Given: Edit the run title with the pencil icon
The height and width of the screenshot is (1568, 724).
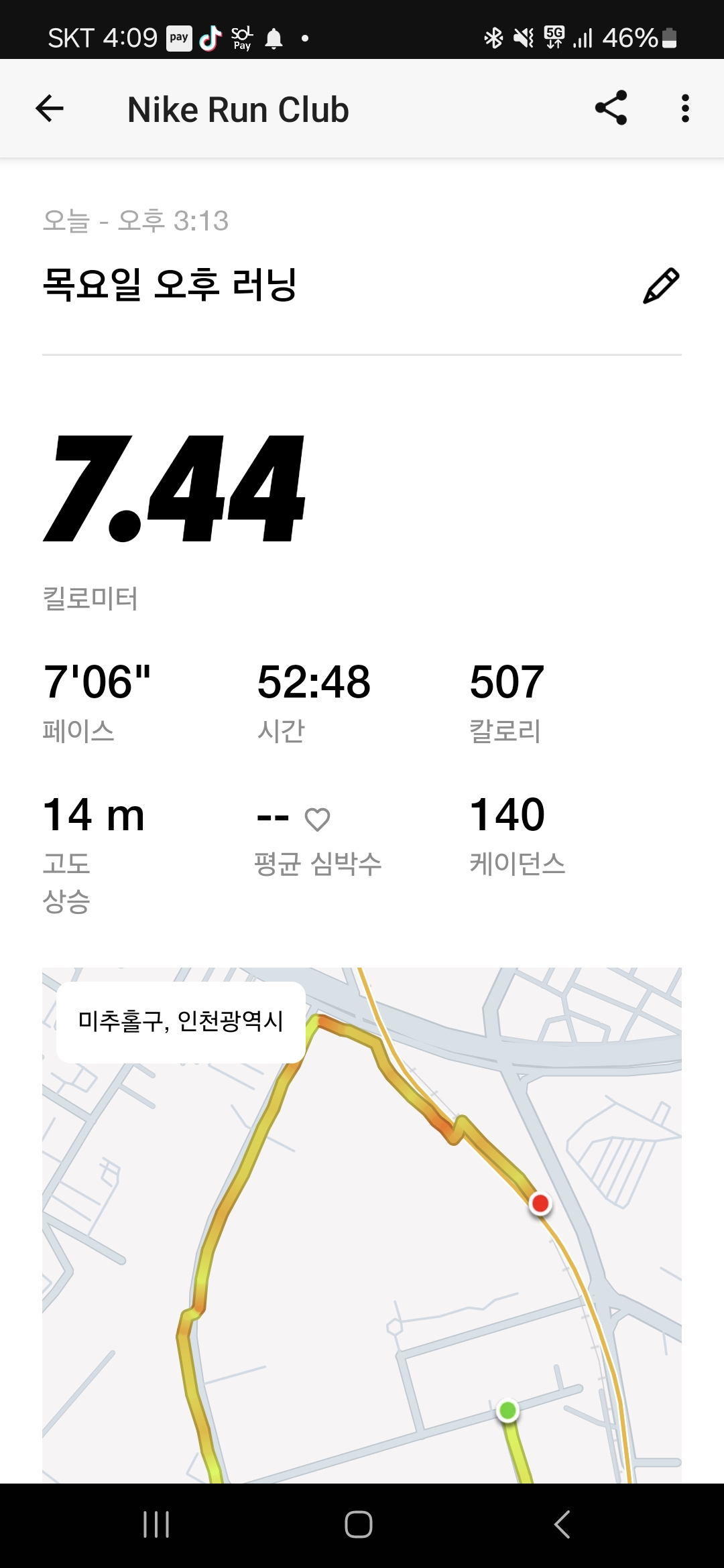Looking at the screenshot, I should point(661,286).
